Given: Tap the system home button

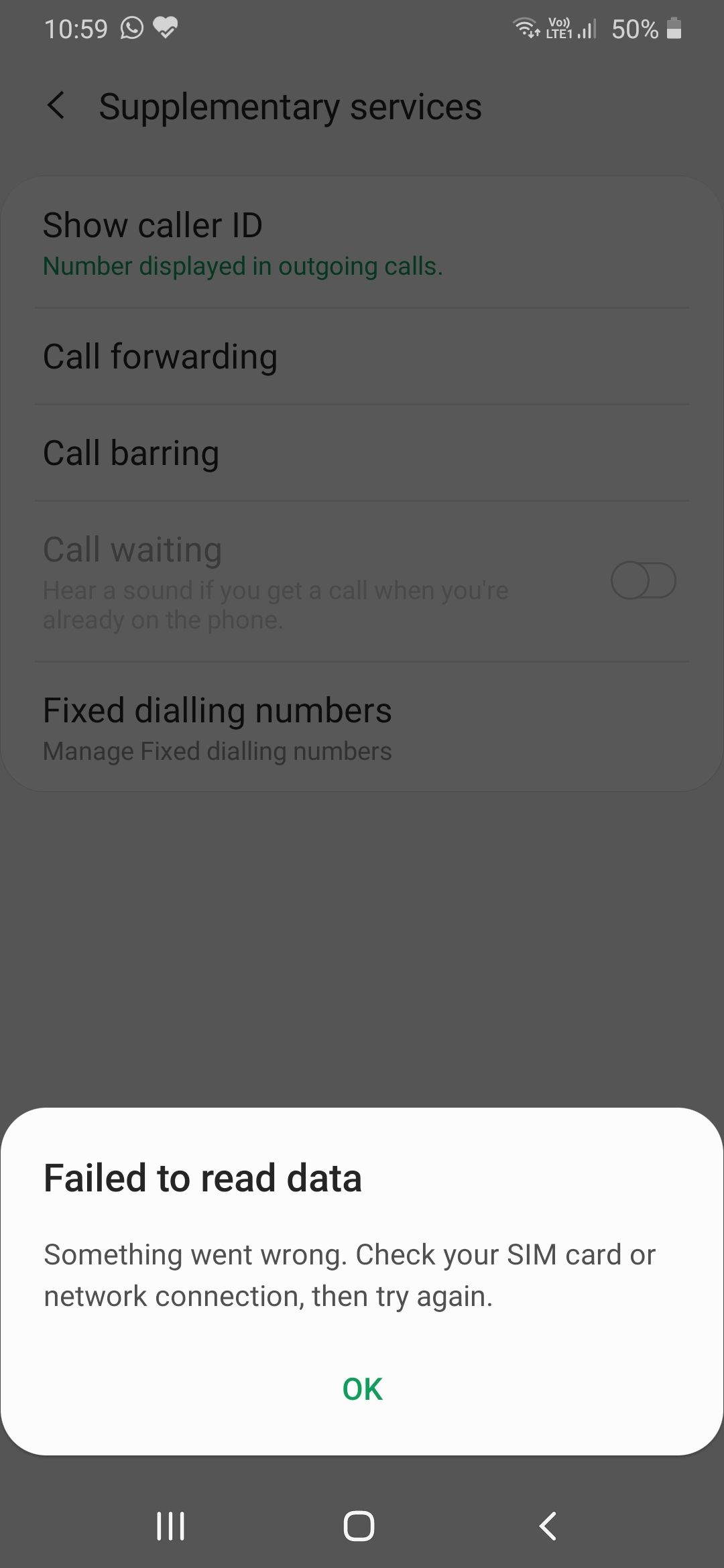Looking at the screenshot, I should pos(359,1526).
